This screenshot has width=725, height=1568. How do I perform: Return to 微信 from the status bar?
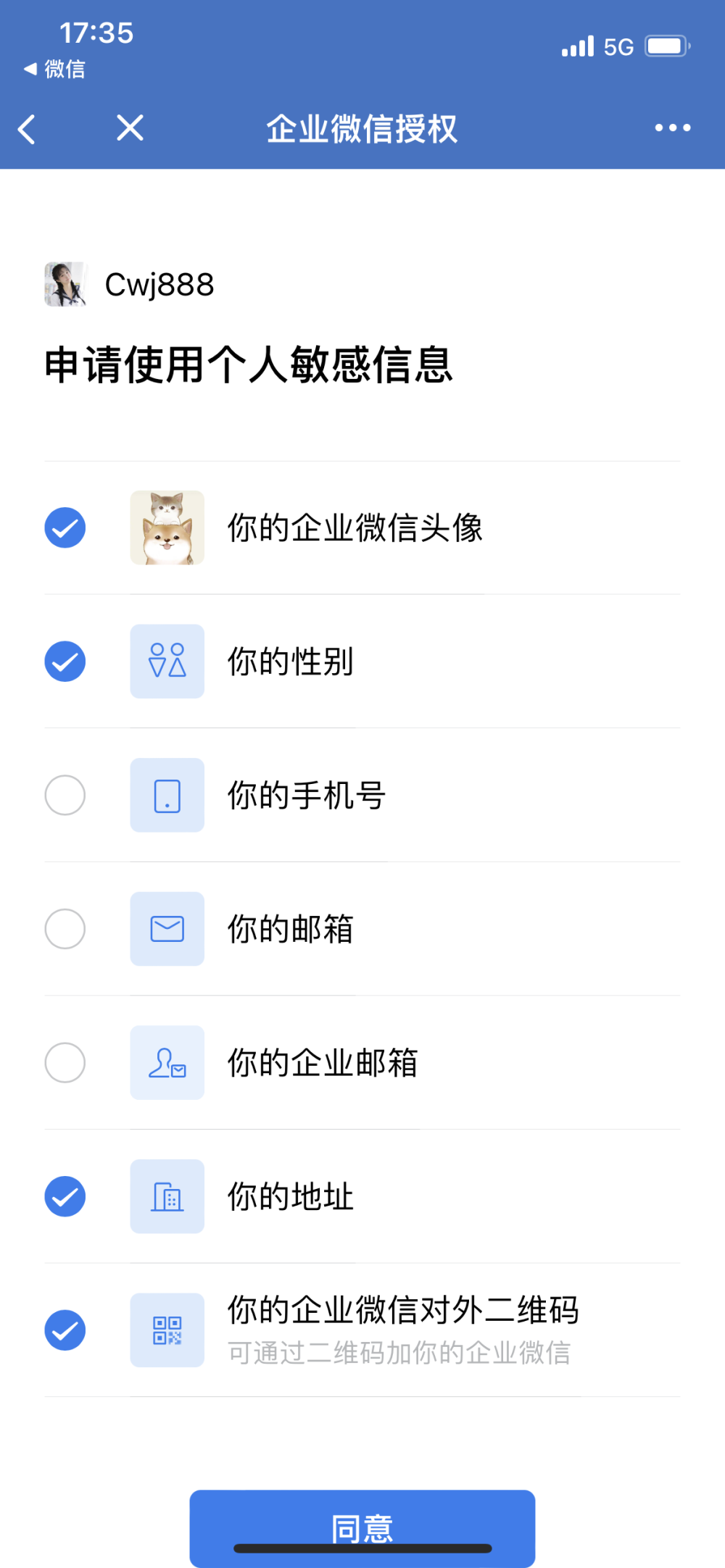click(x=55, y=70)
